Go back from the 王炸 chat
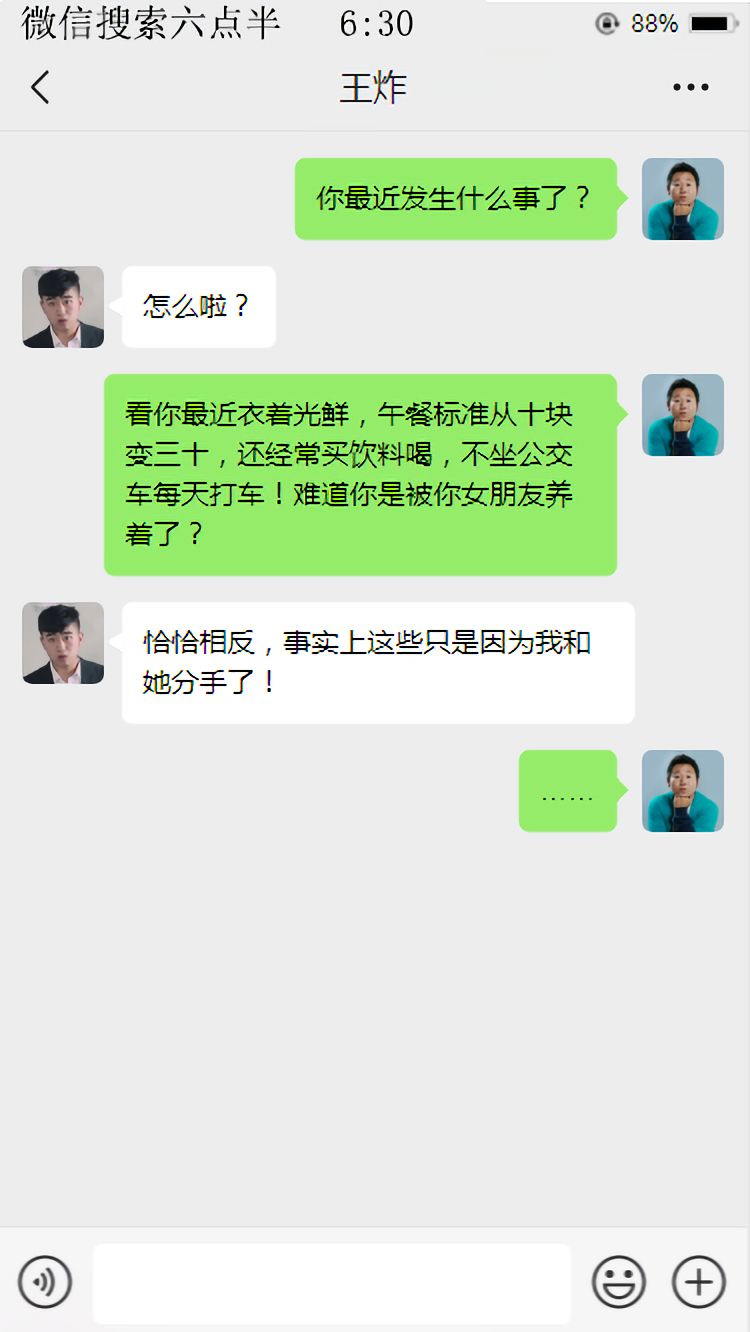The image size is (750, 1332). (x=40, y=88)
